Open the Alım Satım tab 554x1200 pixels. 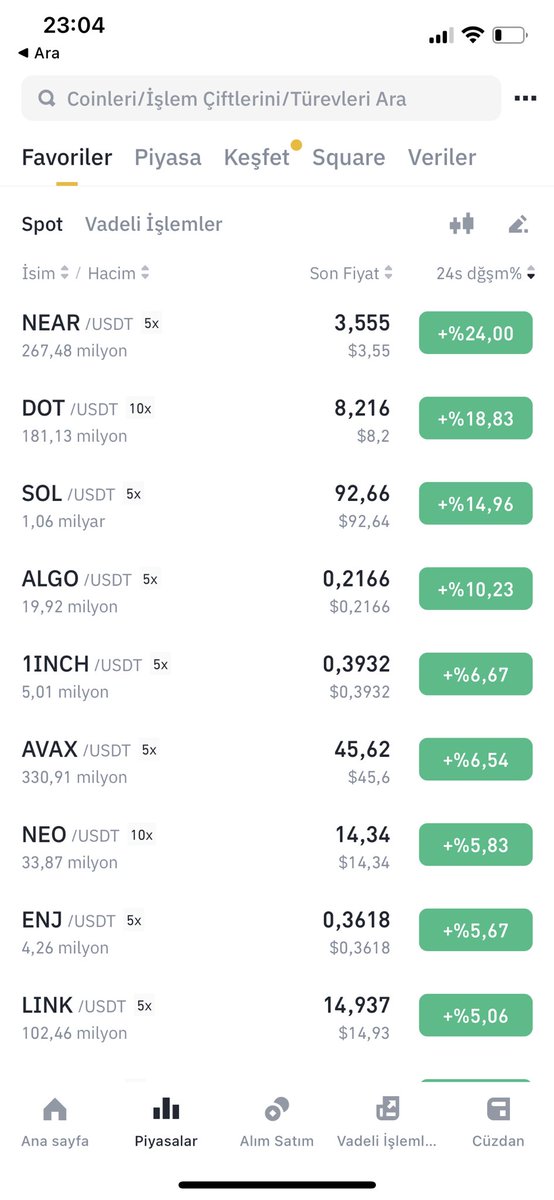click(x=277, y=1122)
